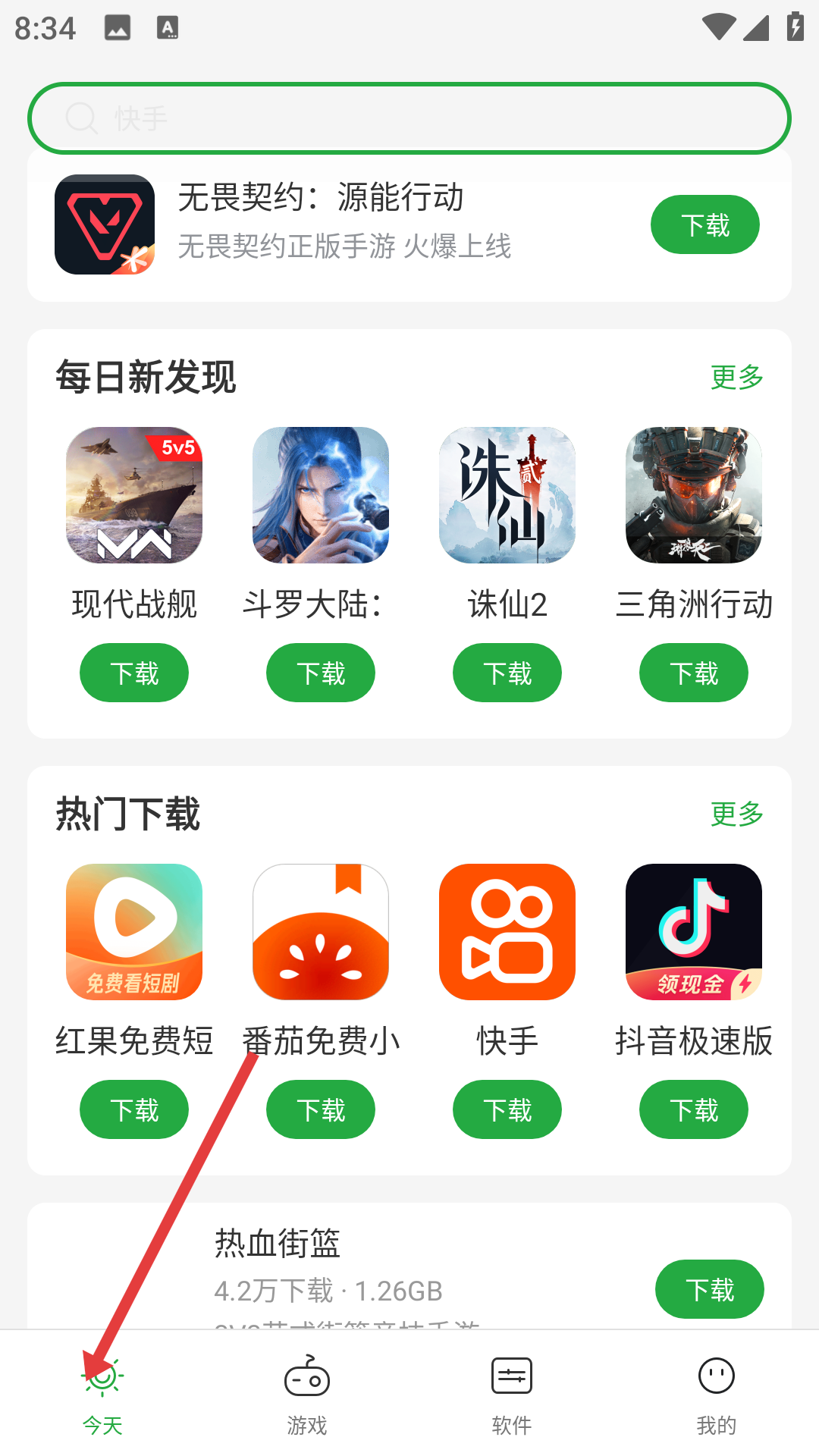Select the 红果免费短剧 app icon
Viewport: 819px width, 1456px height.
pyautogui.click(x=133, y=930)
